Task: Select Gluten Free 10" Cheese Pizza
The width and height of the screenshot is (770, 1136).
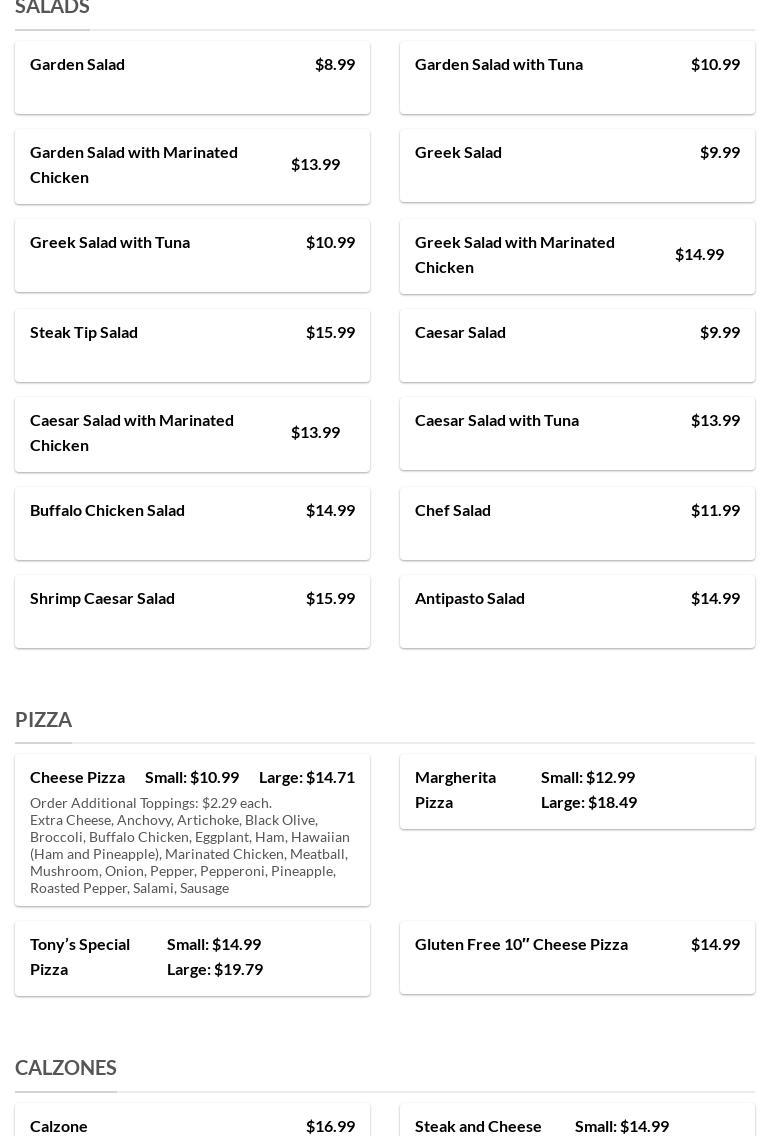Action: 577,957
